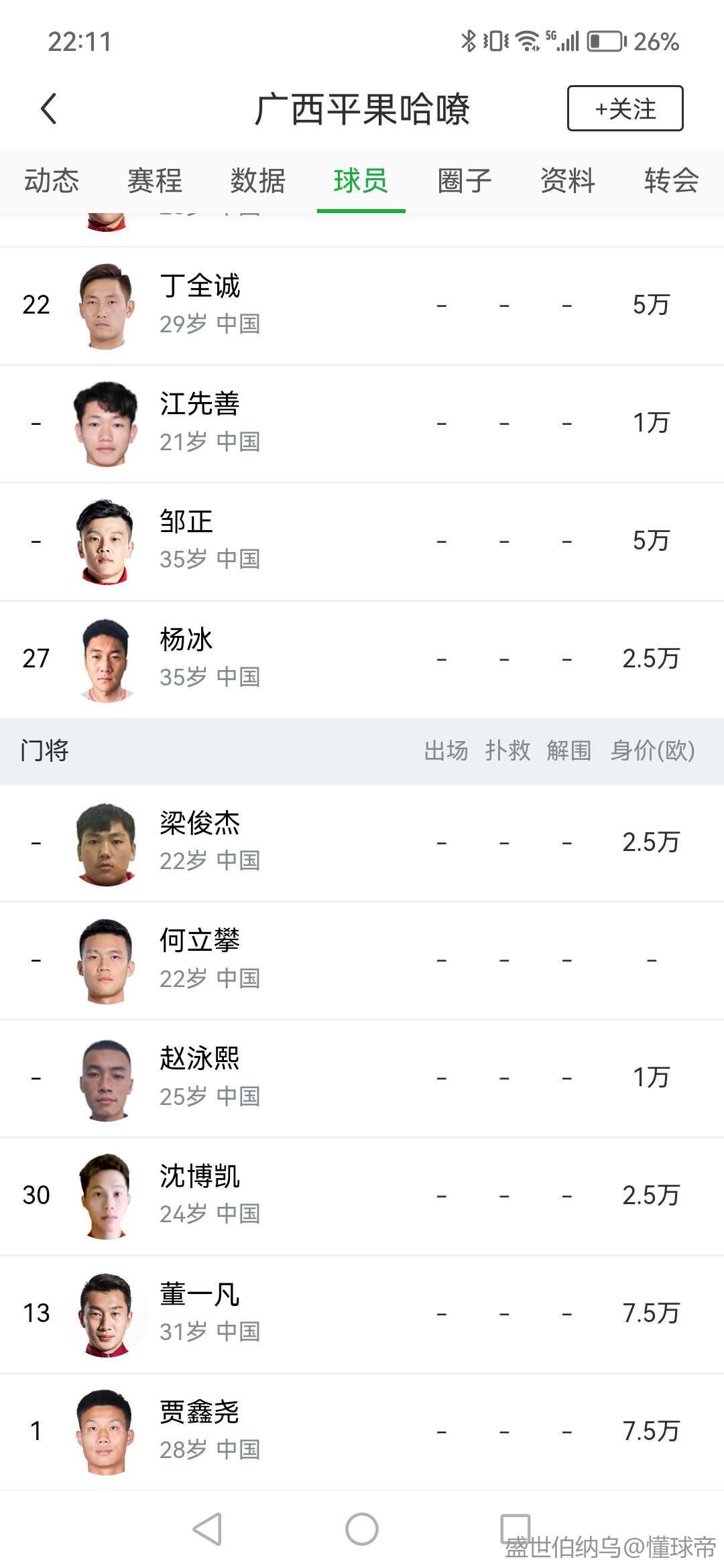Switch to the 赛程 tab
The width and height of the screenshot is (724, 1568).
pyautogui.click(x=155, y=181)
